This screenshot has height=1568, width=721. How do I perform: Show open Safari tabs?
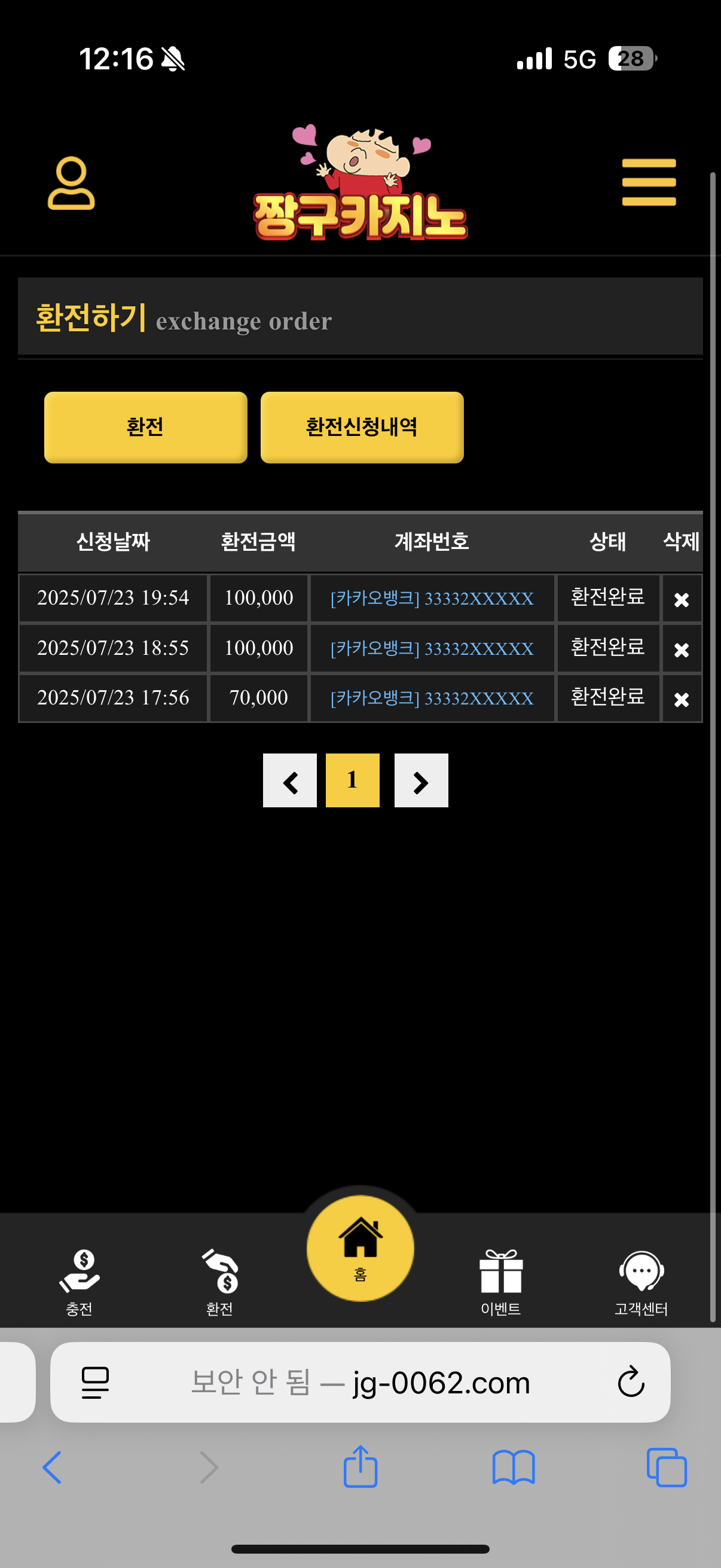(x=666, y=1467)
